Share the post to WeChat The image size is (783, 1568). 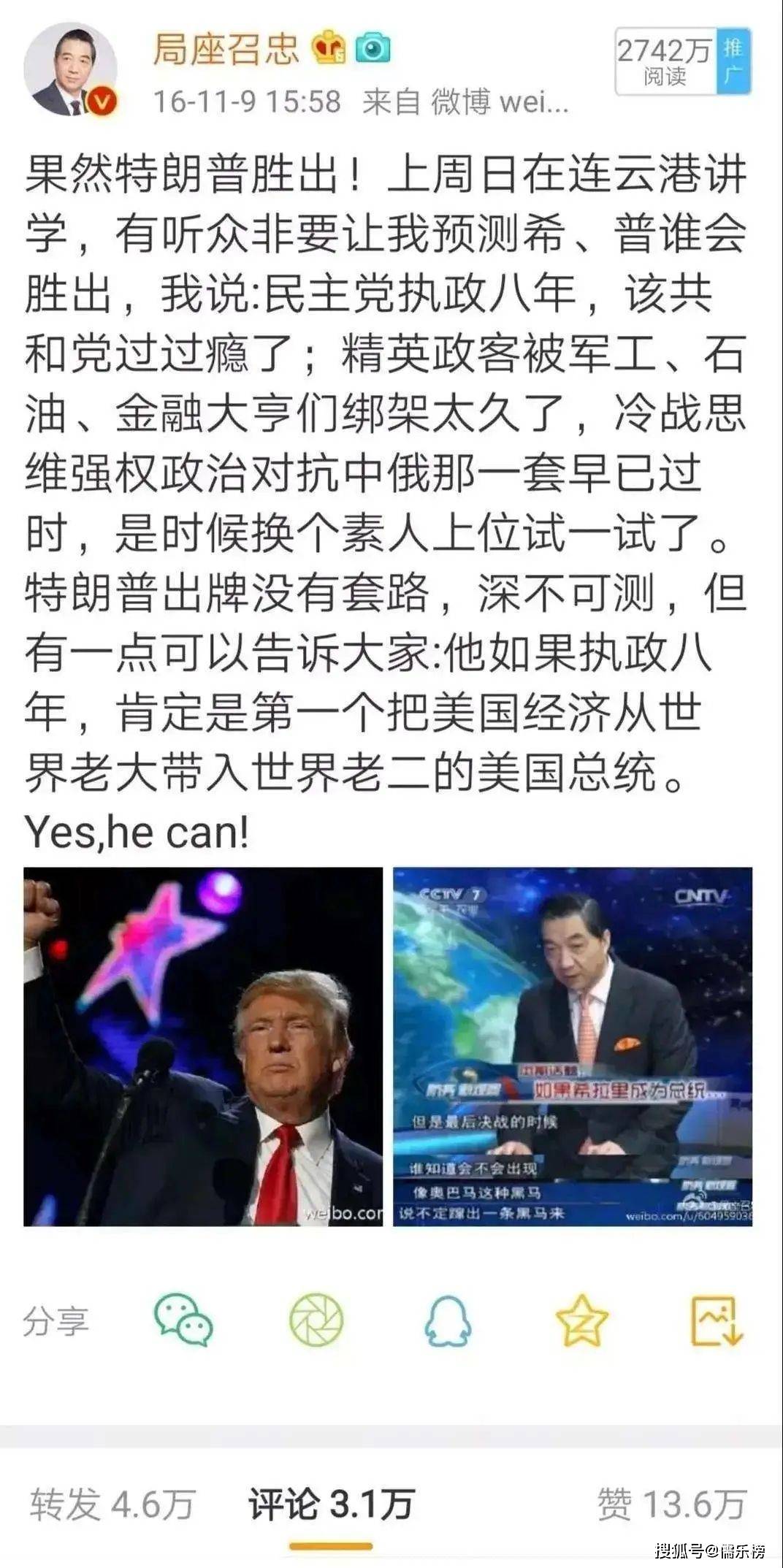(x=183, y=1320)
